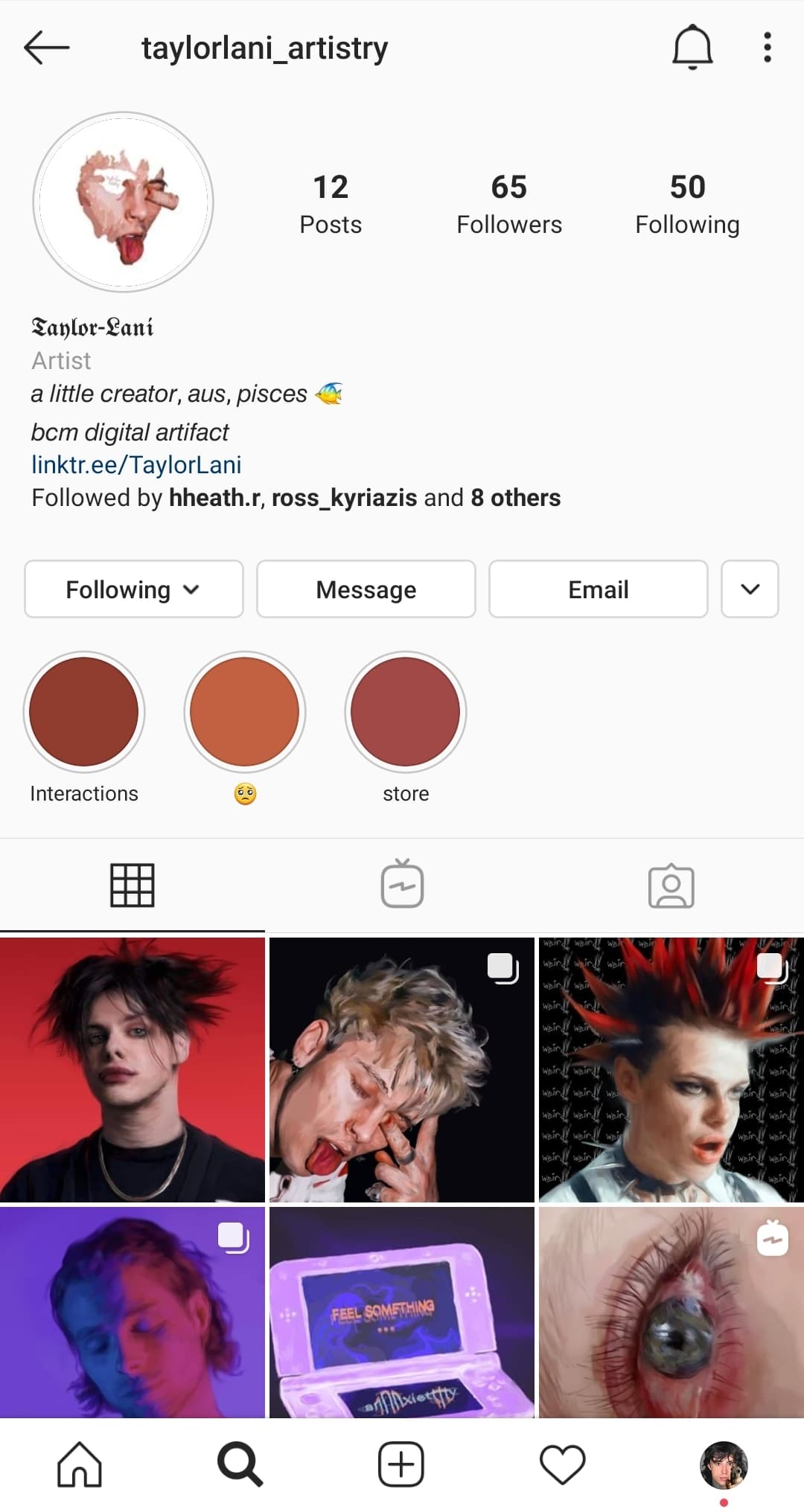Switch to the IGTV tab
This screenshot has height=1512, width=804.
[x=402, y=885]
